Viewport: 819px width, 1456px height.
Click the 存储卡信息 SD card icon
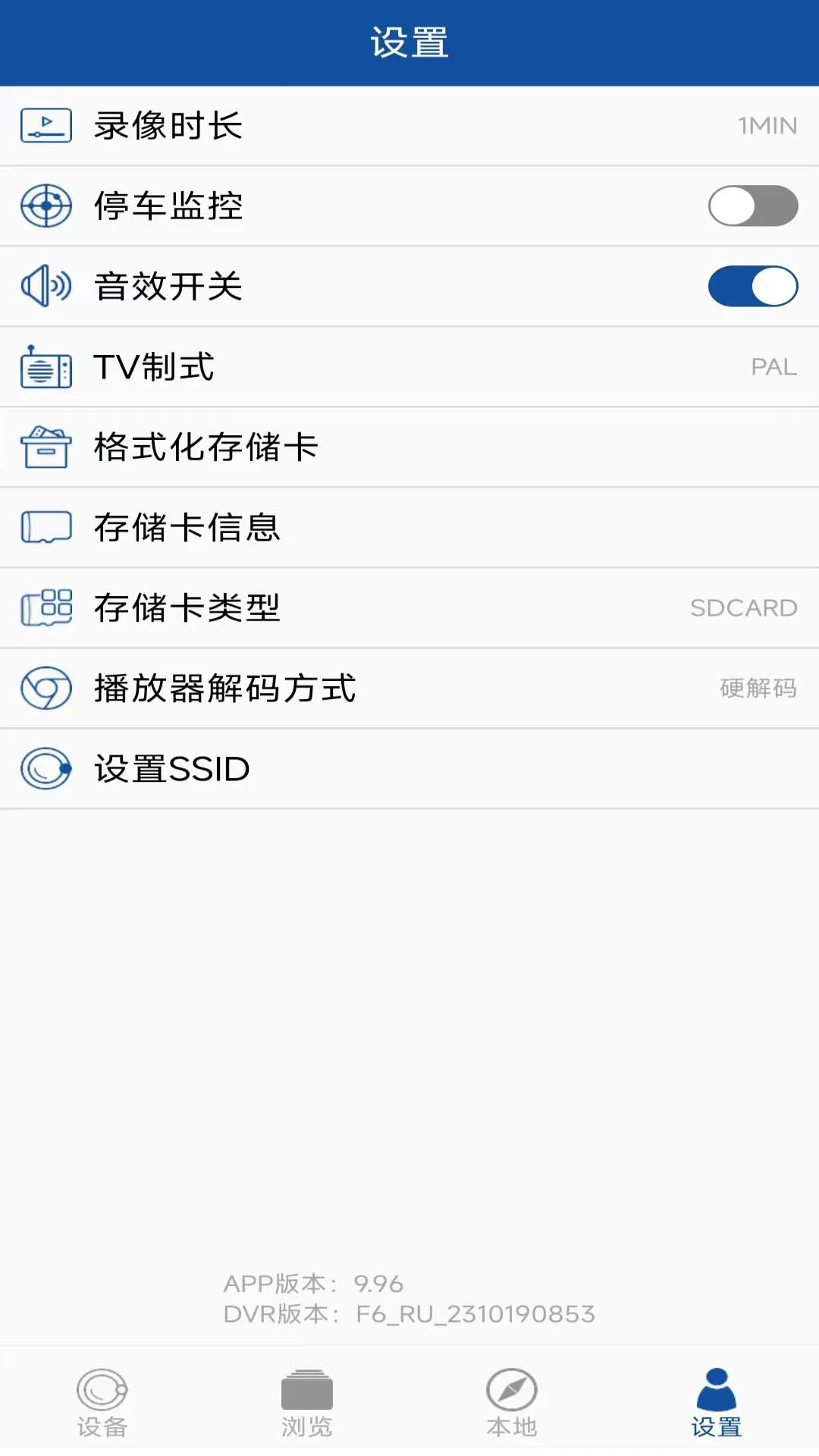45,529
